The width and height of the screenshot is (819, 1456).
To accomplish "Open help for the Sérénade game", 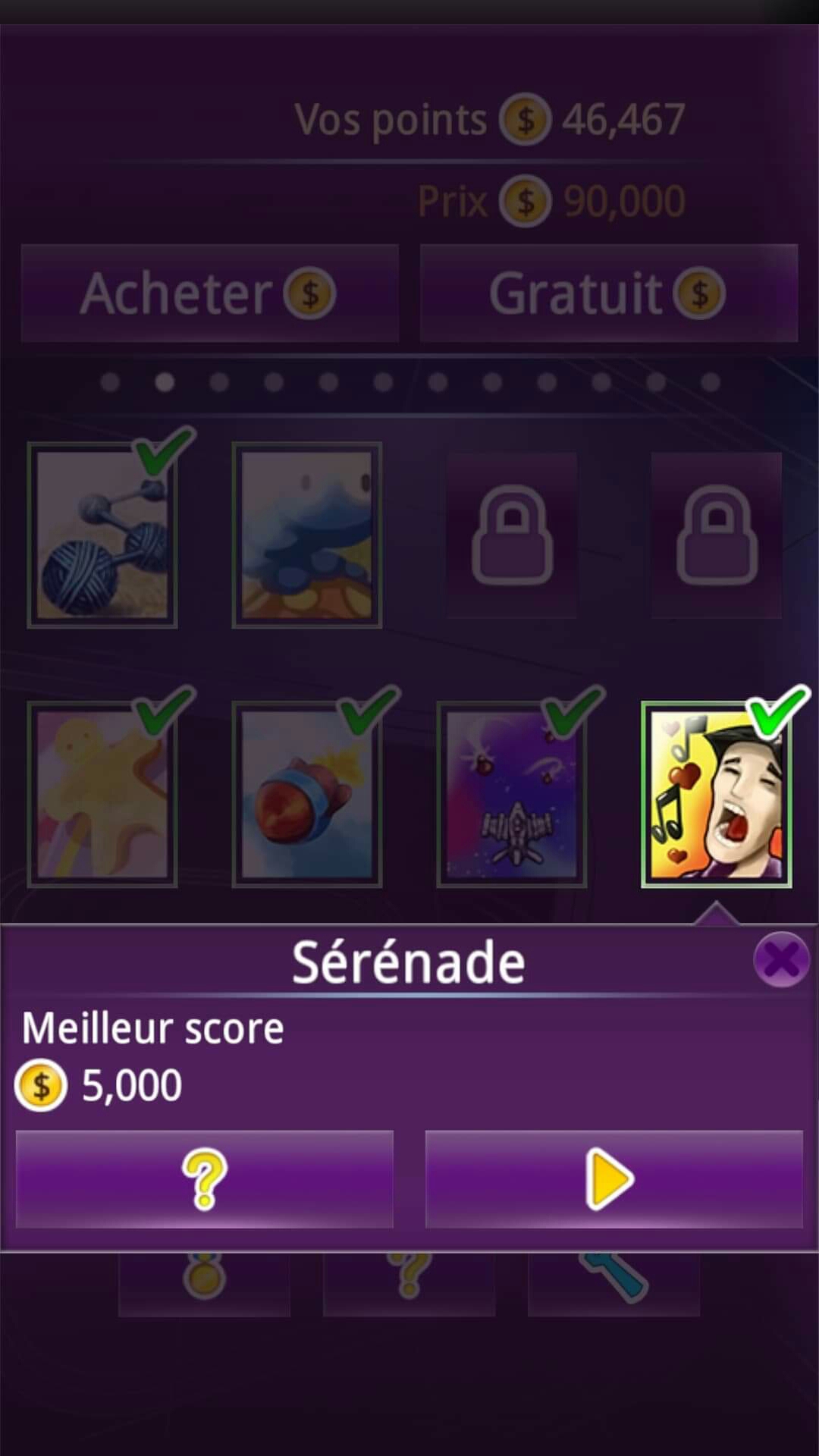I will point(205,1179).
